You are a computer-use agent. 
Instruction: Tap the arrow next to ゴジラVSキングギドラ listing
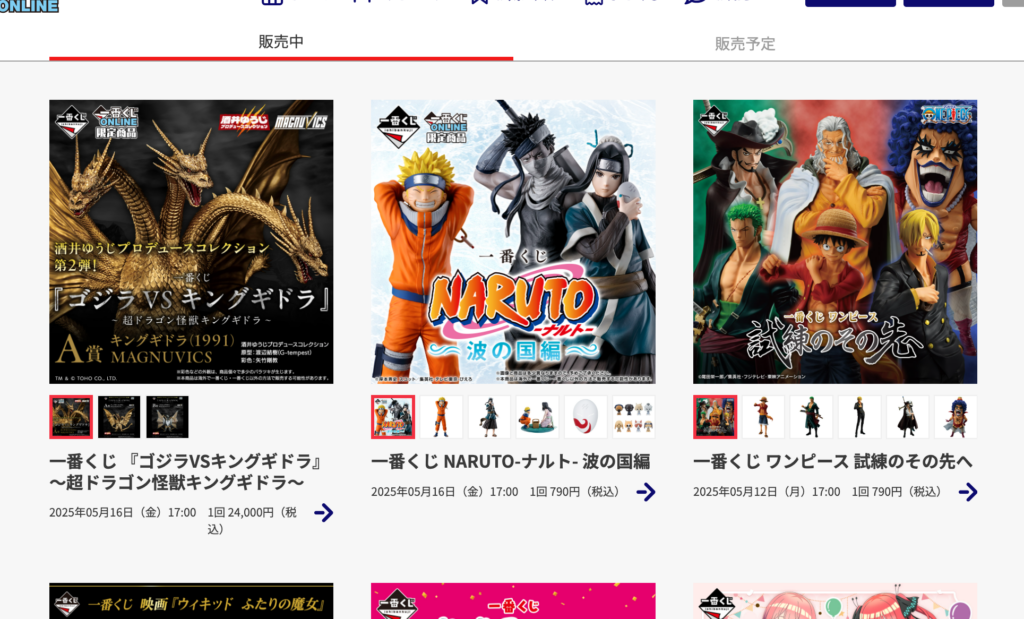click(x=323, y=513)
